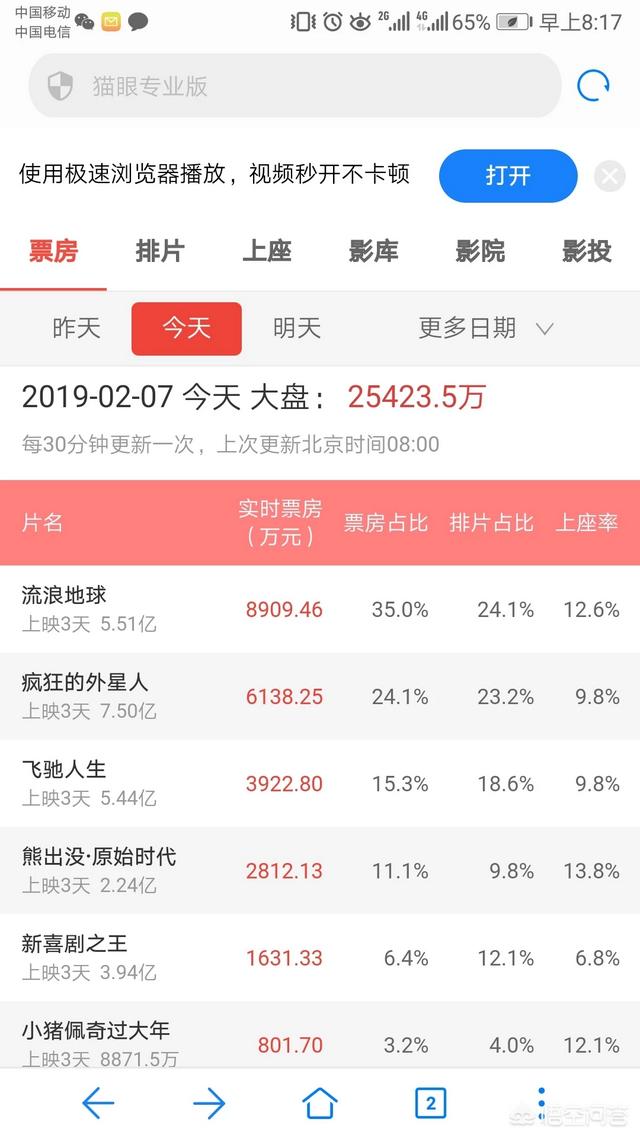Switch to the 影投 tab
The image size is (640, 1138).
[586, 251]
